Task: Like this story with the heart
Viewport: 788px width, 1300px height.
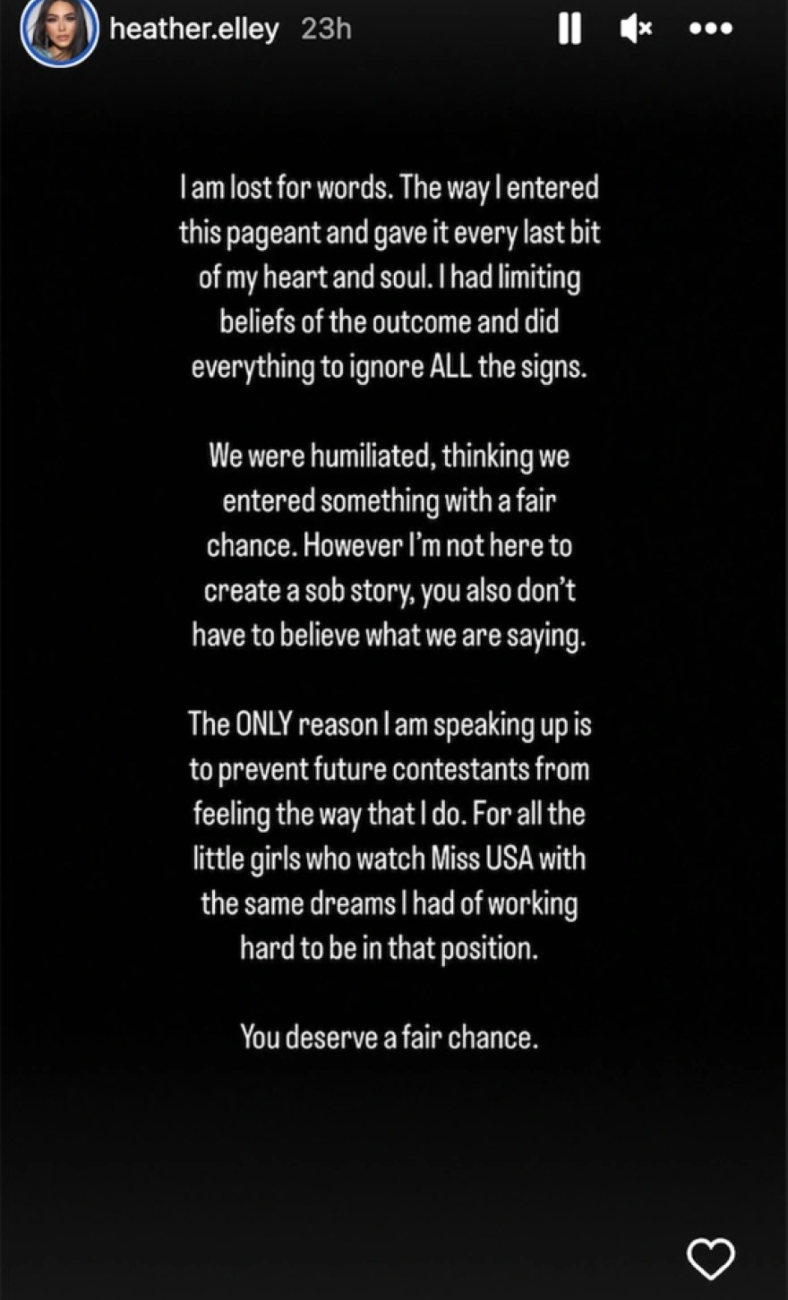Action: [x=712, y=1258]
